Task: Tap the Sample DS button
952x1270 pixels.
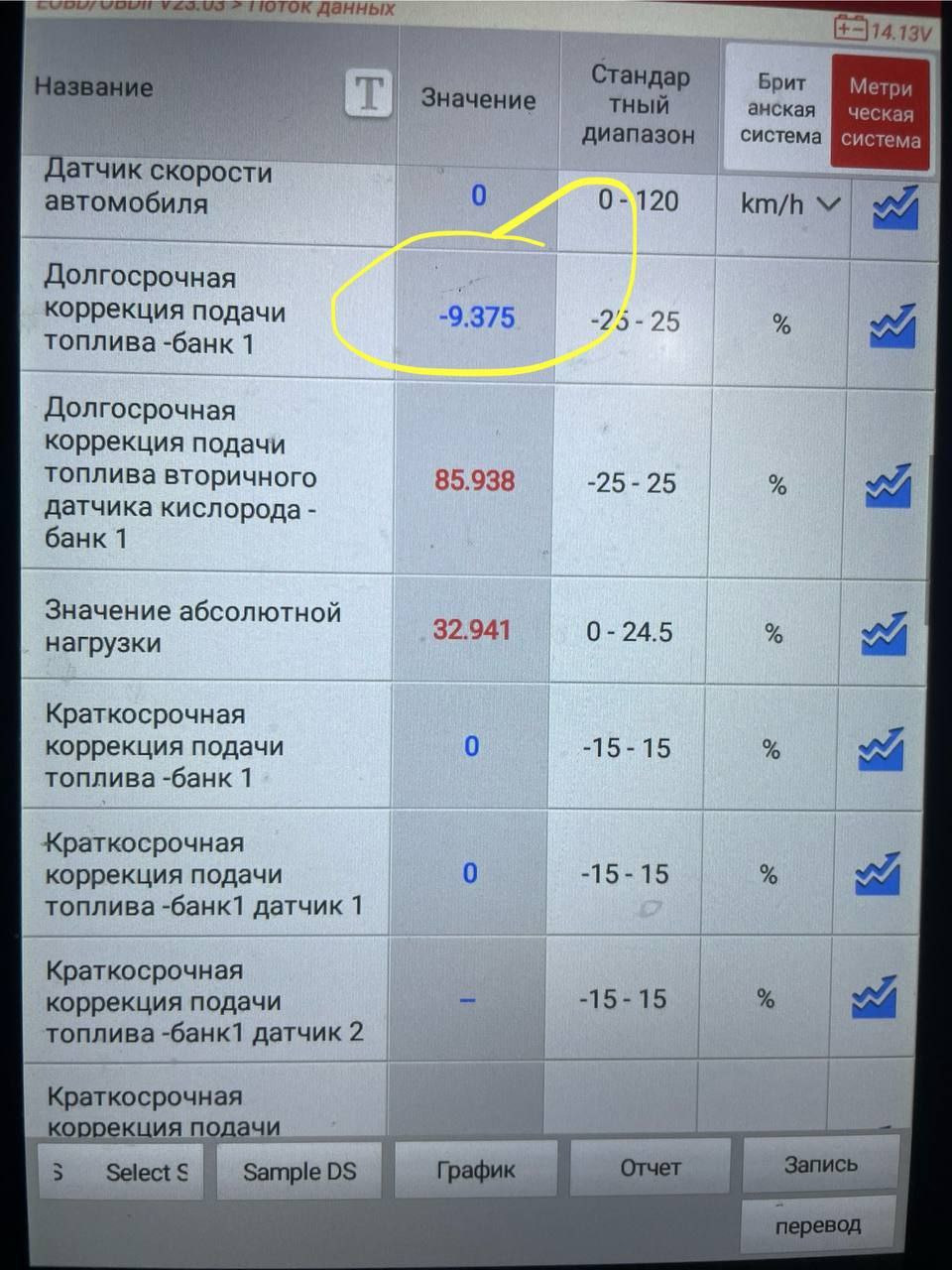Action: pyautogui.click(x=299, y=1172)
